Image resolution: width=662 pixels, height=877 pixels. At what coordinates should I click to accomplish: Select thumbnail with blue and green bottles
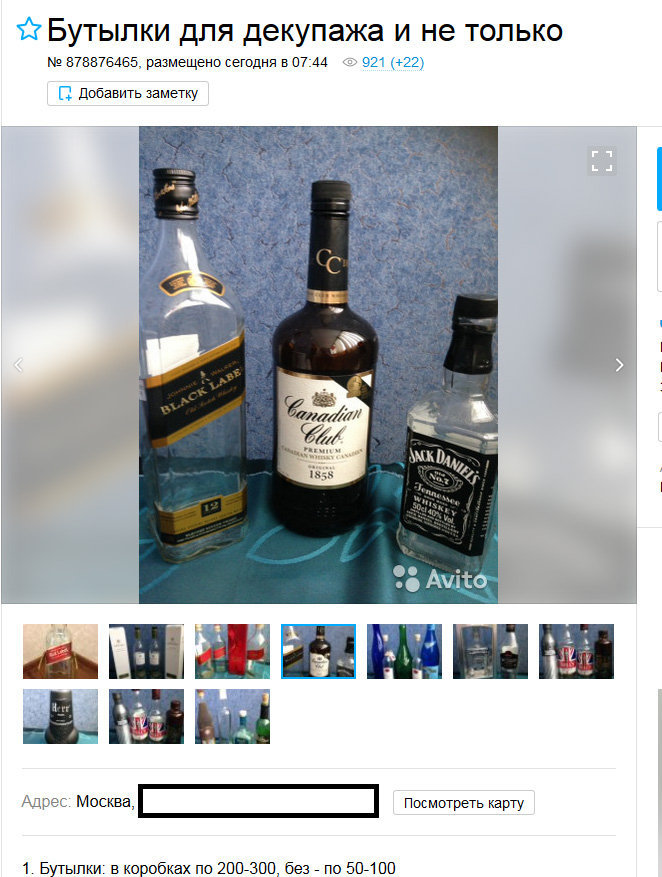pos(404,651)
